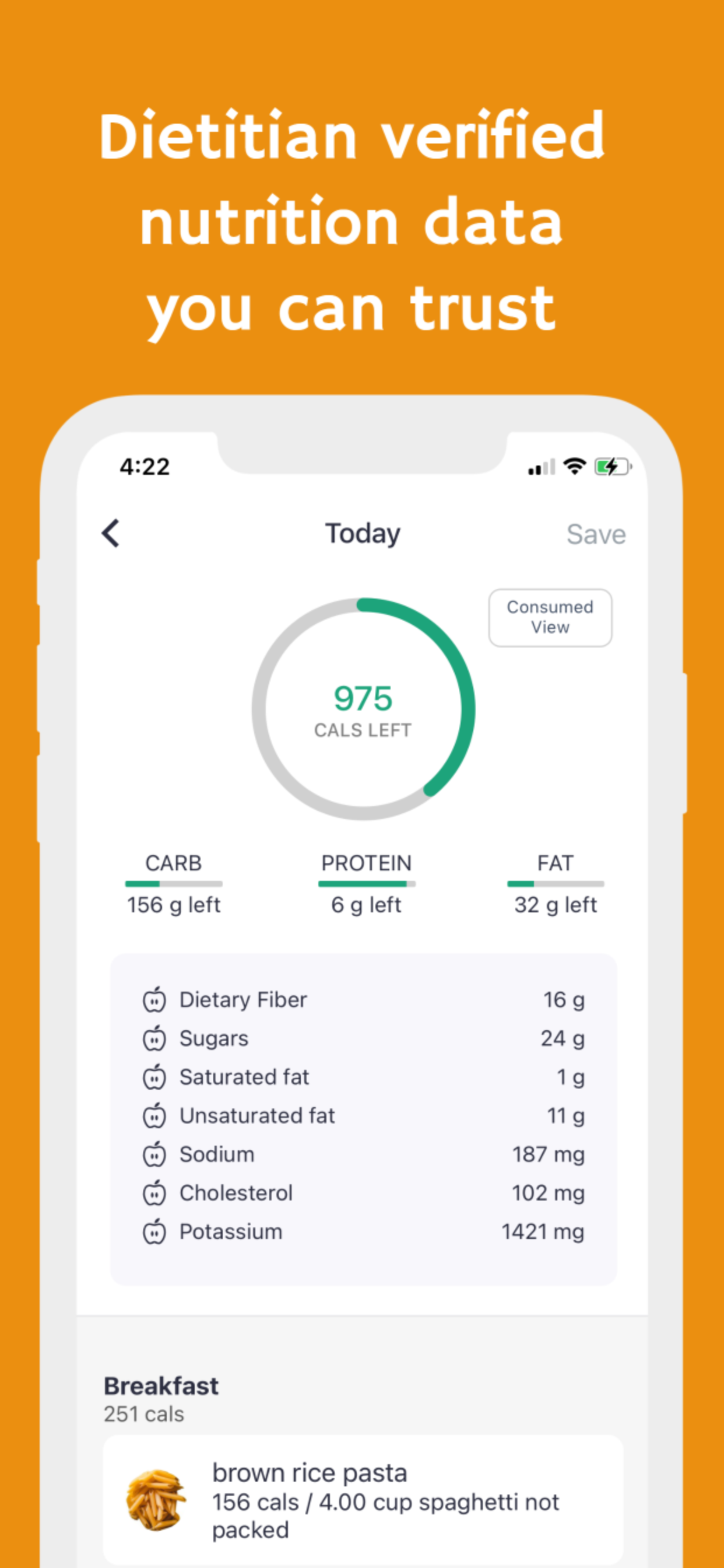Image resolution: width=724 pixels, height=1568 pixels.
Task: Click the Sodium apple icon
Action: (154, 1153)
